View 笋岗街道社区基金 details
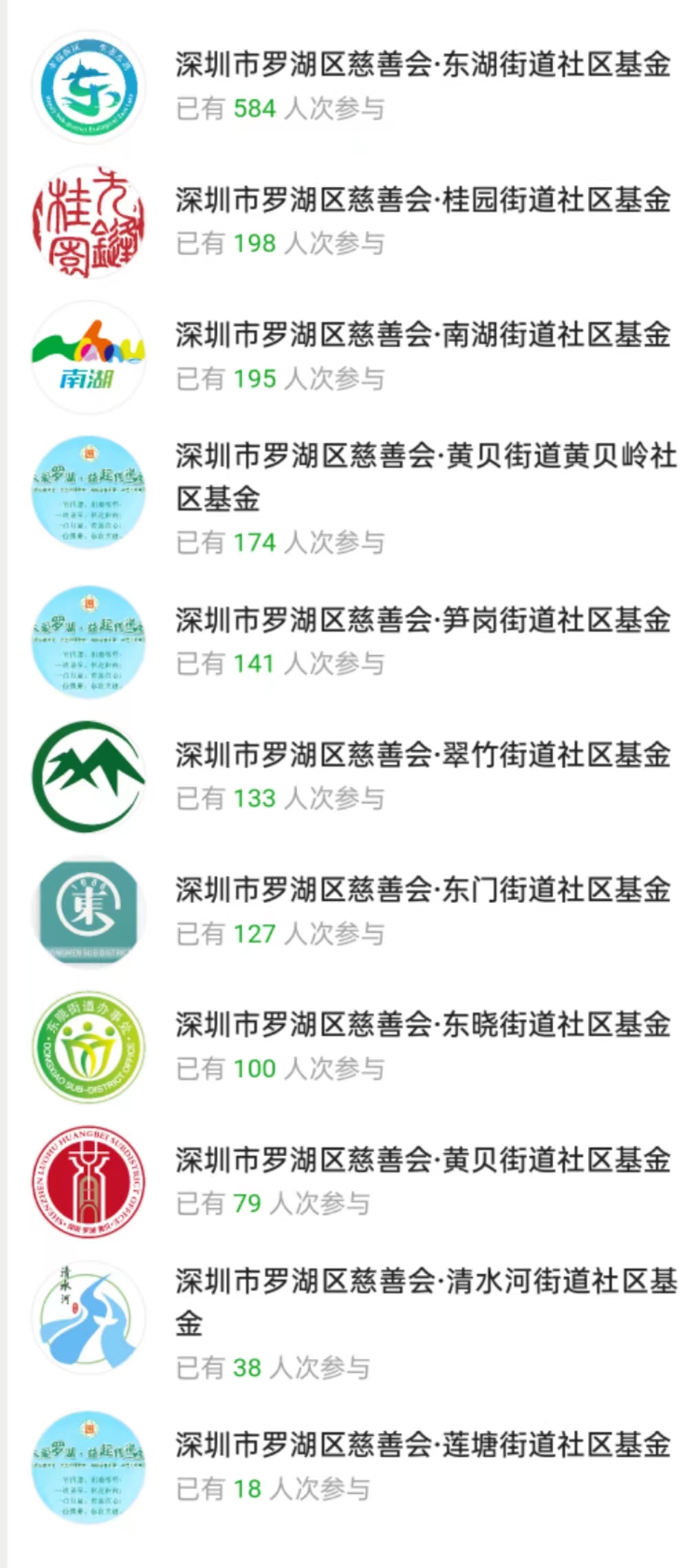The height and width of the screenshot is (1568, 698). tap(352, 642)
